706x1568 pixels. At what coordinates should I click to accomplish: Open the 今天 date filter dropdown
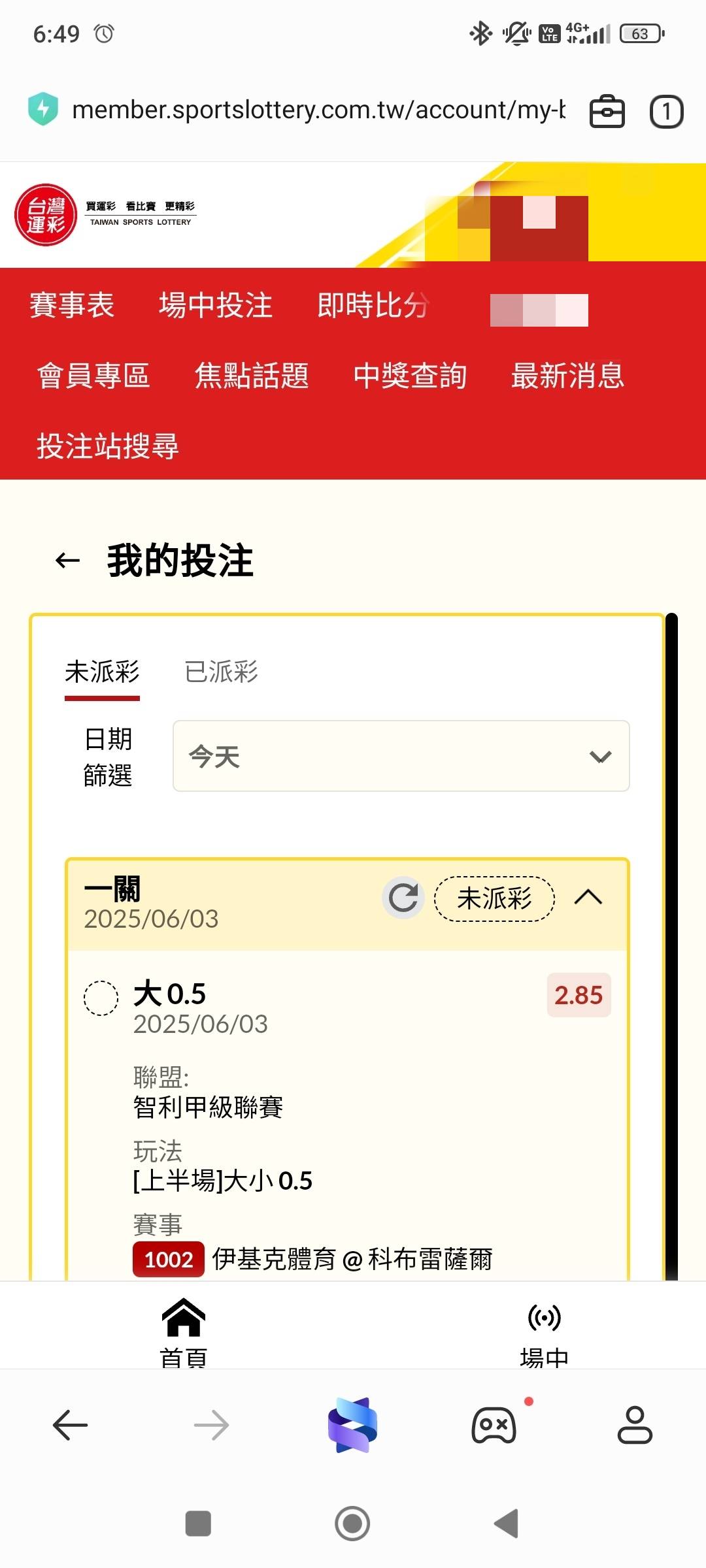pos(401,757)
